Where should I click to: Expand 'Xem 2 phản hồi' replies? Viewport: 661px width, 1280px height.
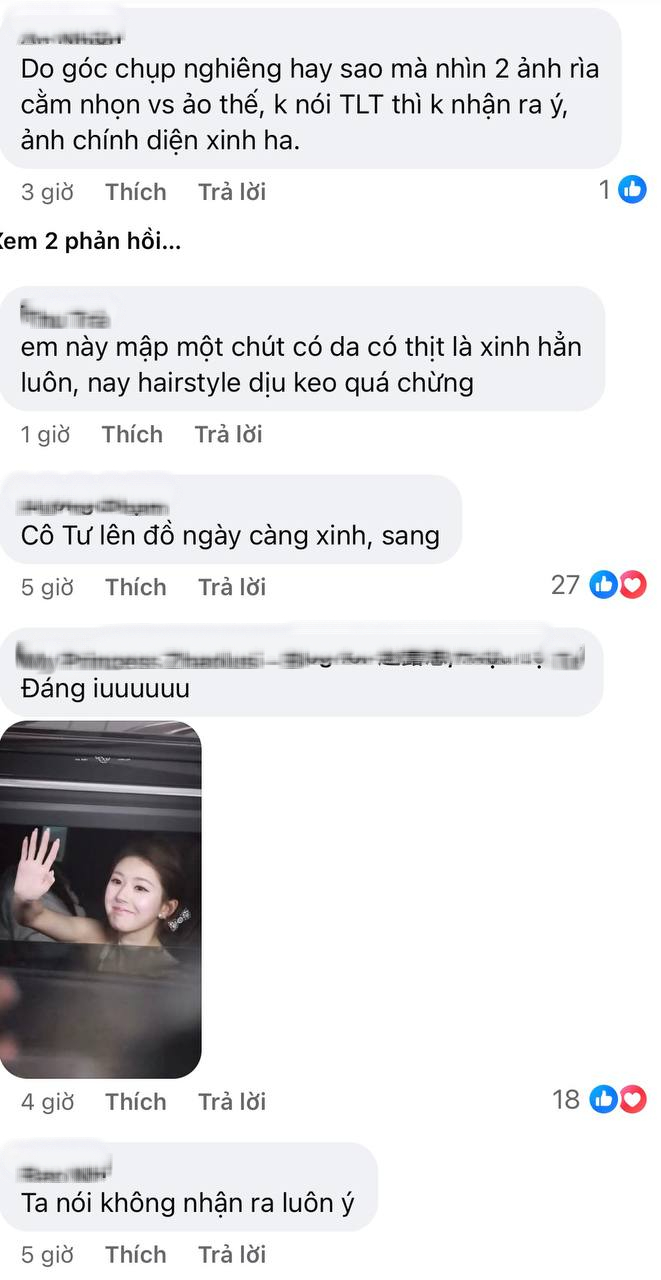90,241
